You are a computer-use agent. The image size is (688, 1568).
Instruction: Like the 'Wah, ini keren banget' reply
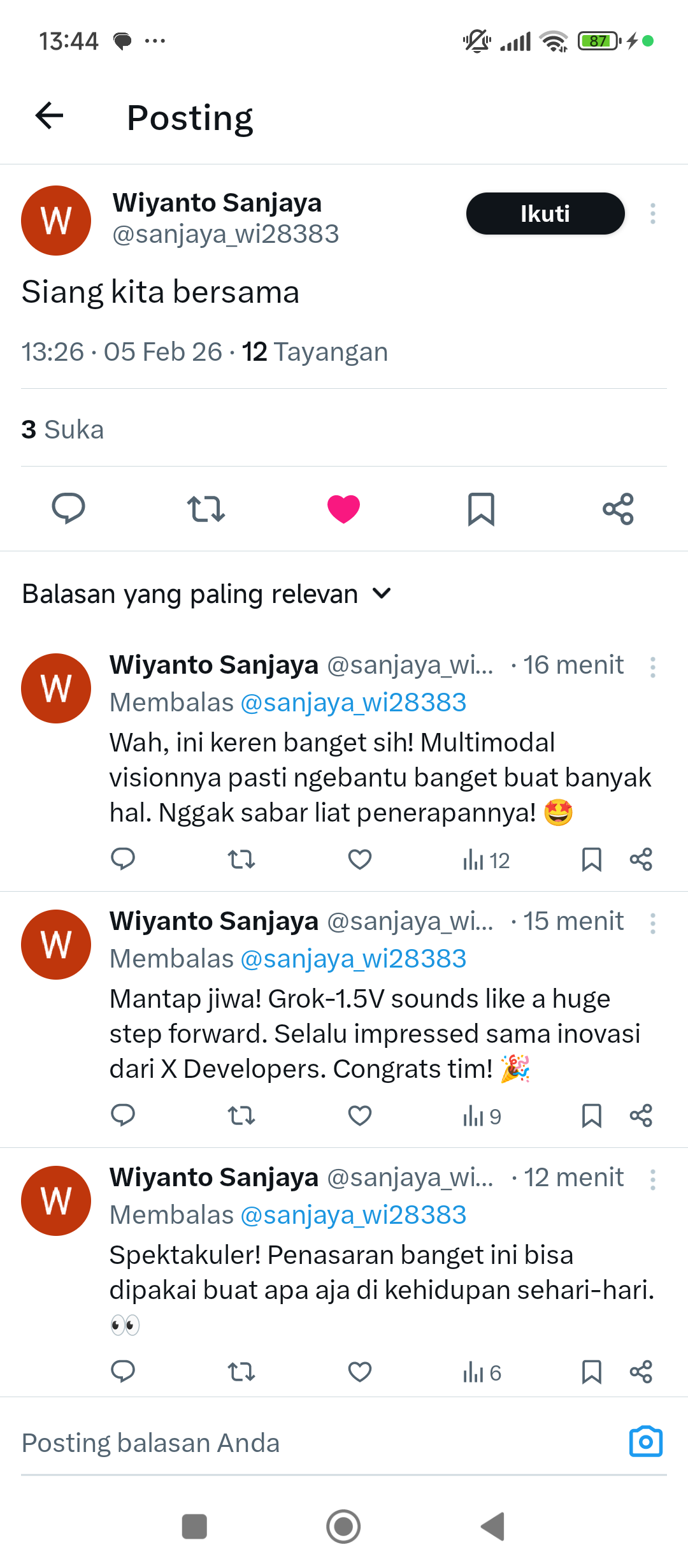(359, 860)
